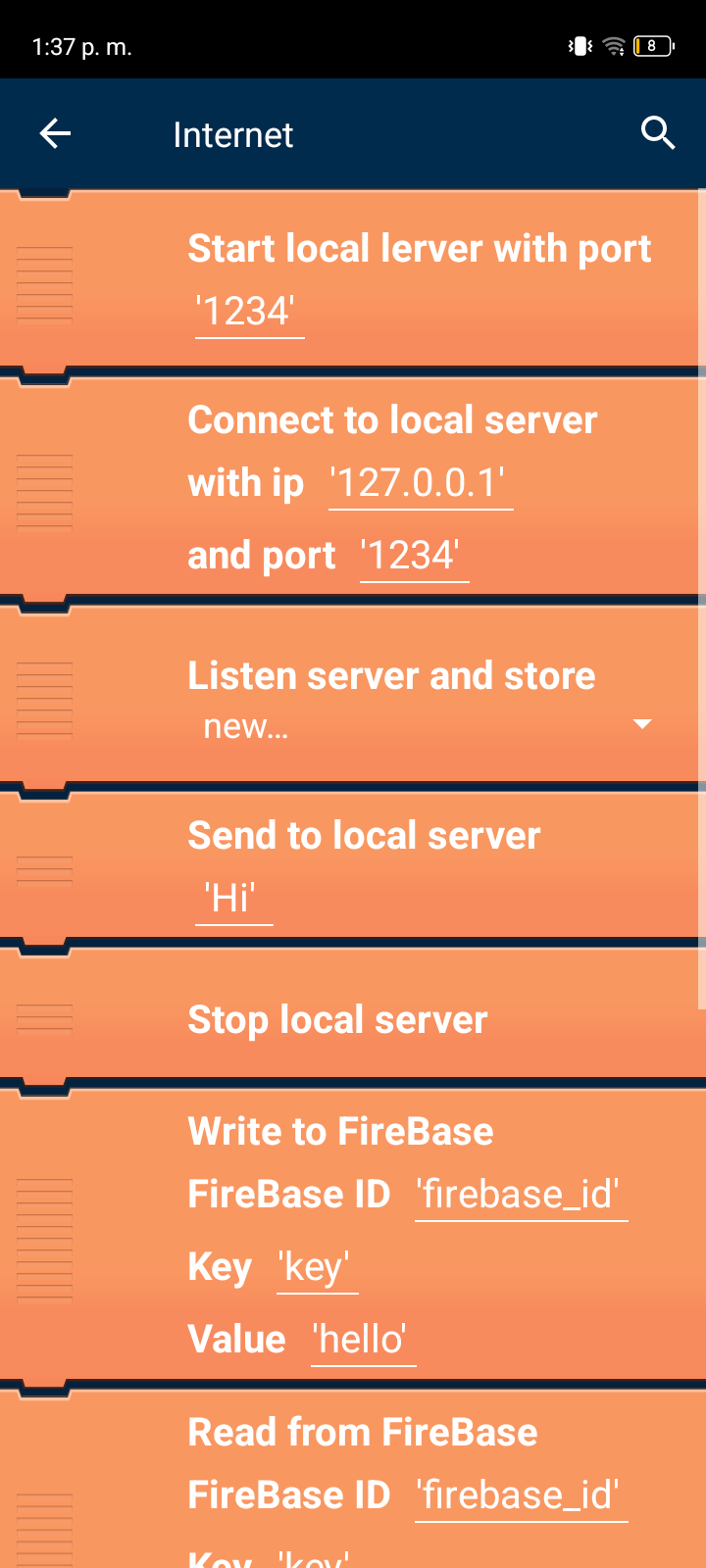Viewport: 706px width, 1568px height.
Task: Edit 'Hi' value in Send to local server
Action: point(233,899)
